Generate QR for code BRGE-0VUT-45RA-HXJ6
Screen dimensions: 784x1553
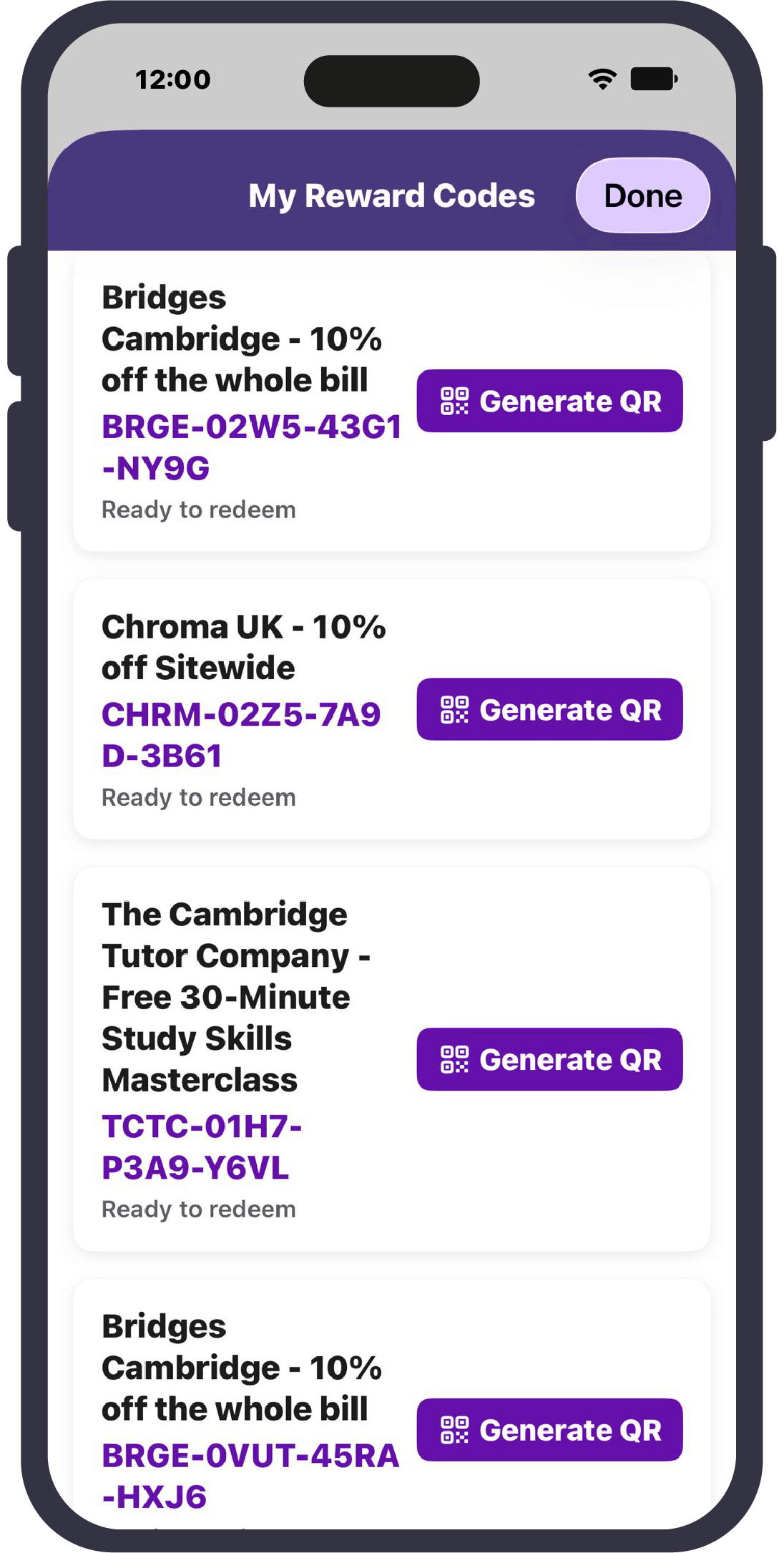tap(549, 1430)
